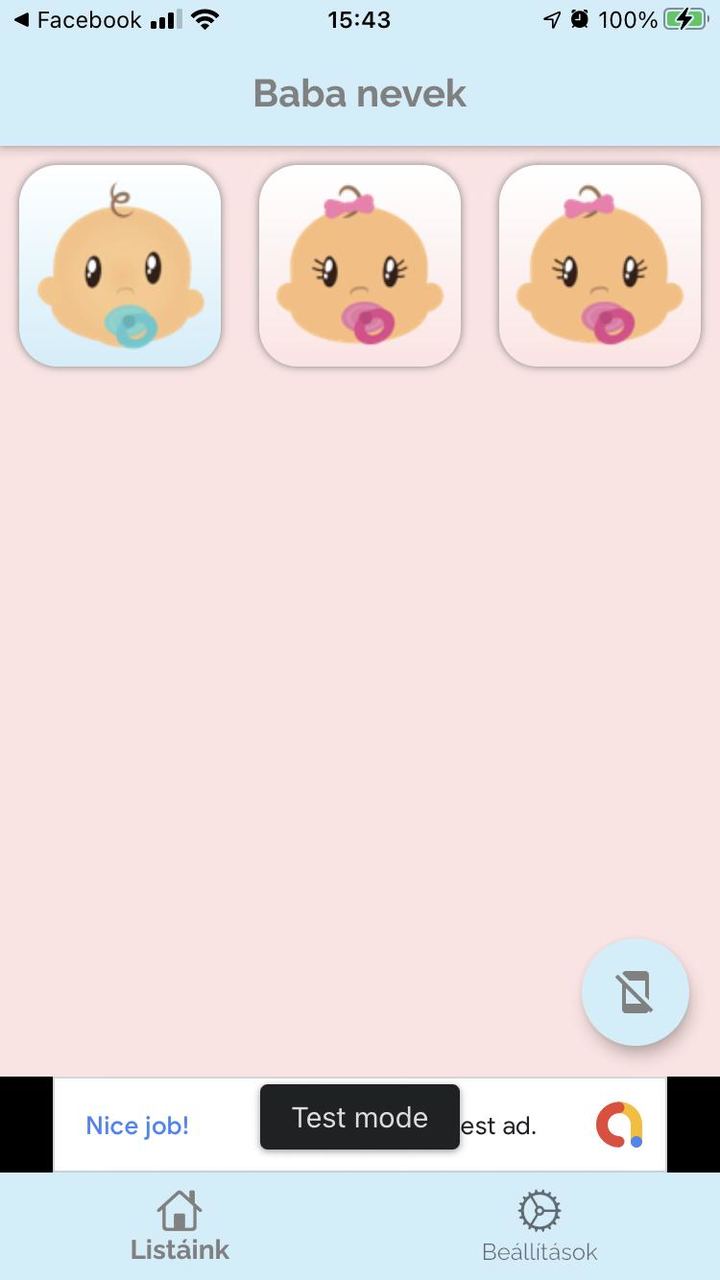Tap the floating crossed-out phone button
720x1280 pixels.
point(635,992)
